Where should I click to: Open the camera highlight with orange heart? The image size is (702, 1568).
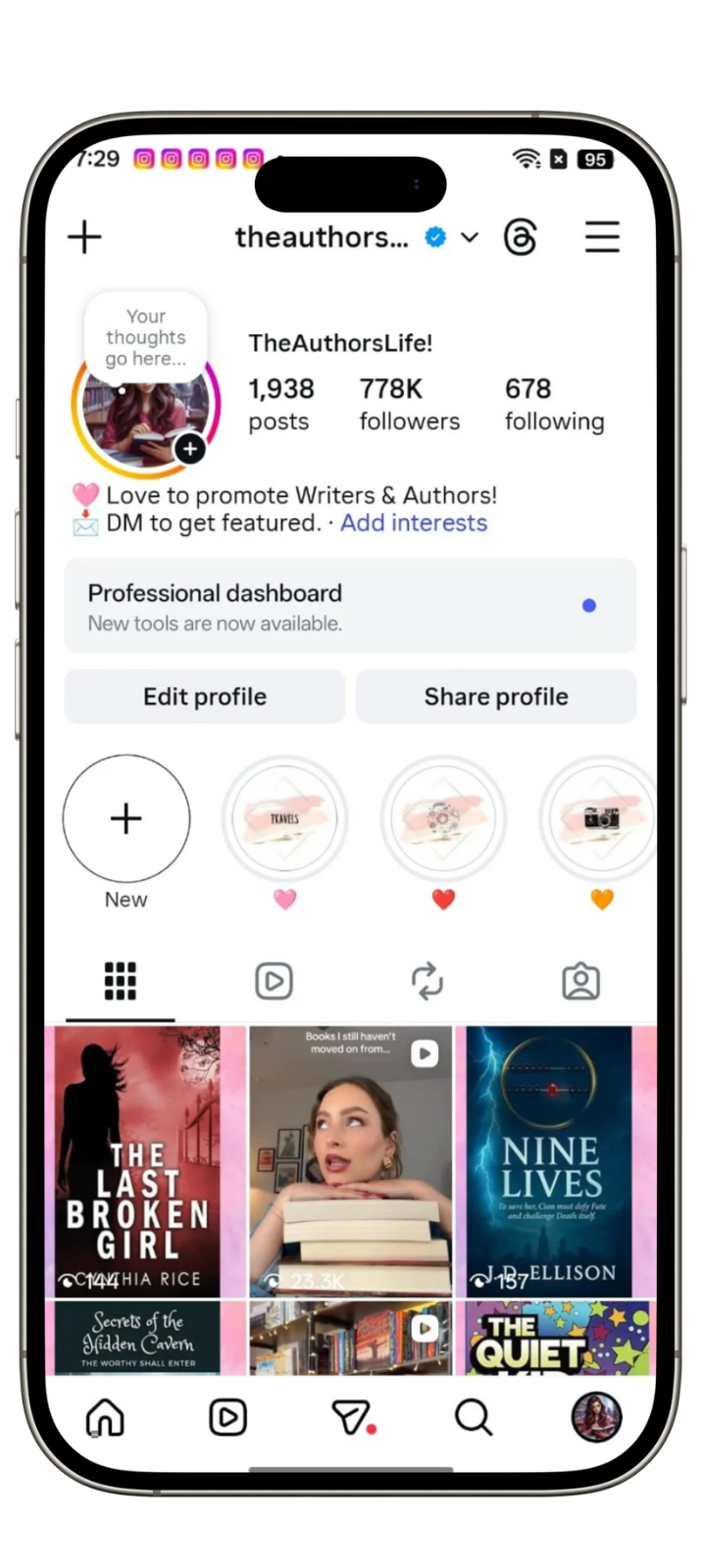[x=600, y=818]
